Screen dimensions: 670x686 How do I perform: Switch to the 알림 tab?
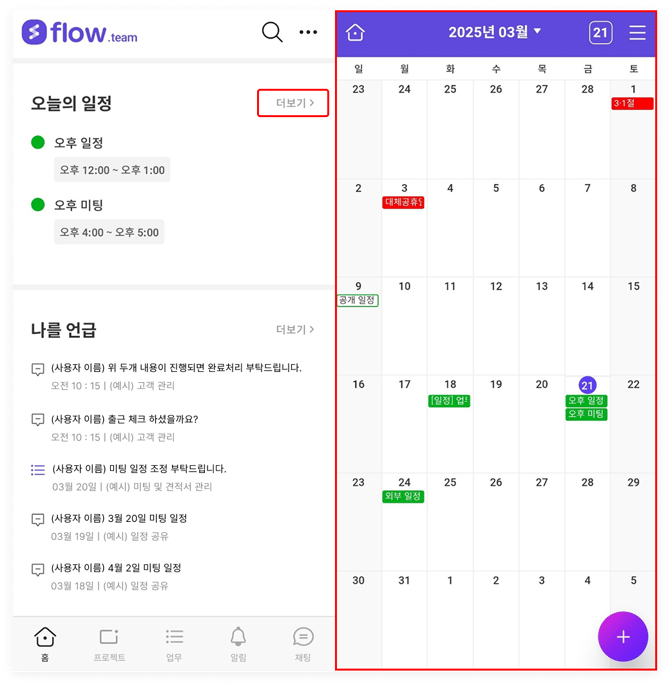pyautogui.click(x=238, y=643)
